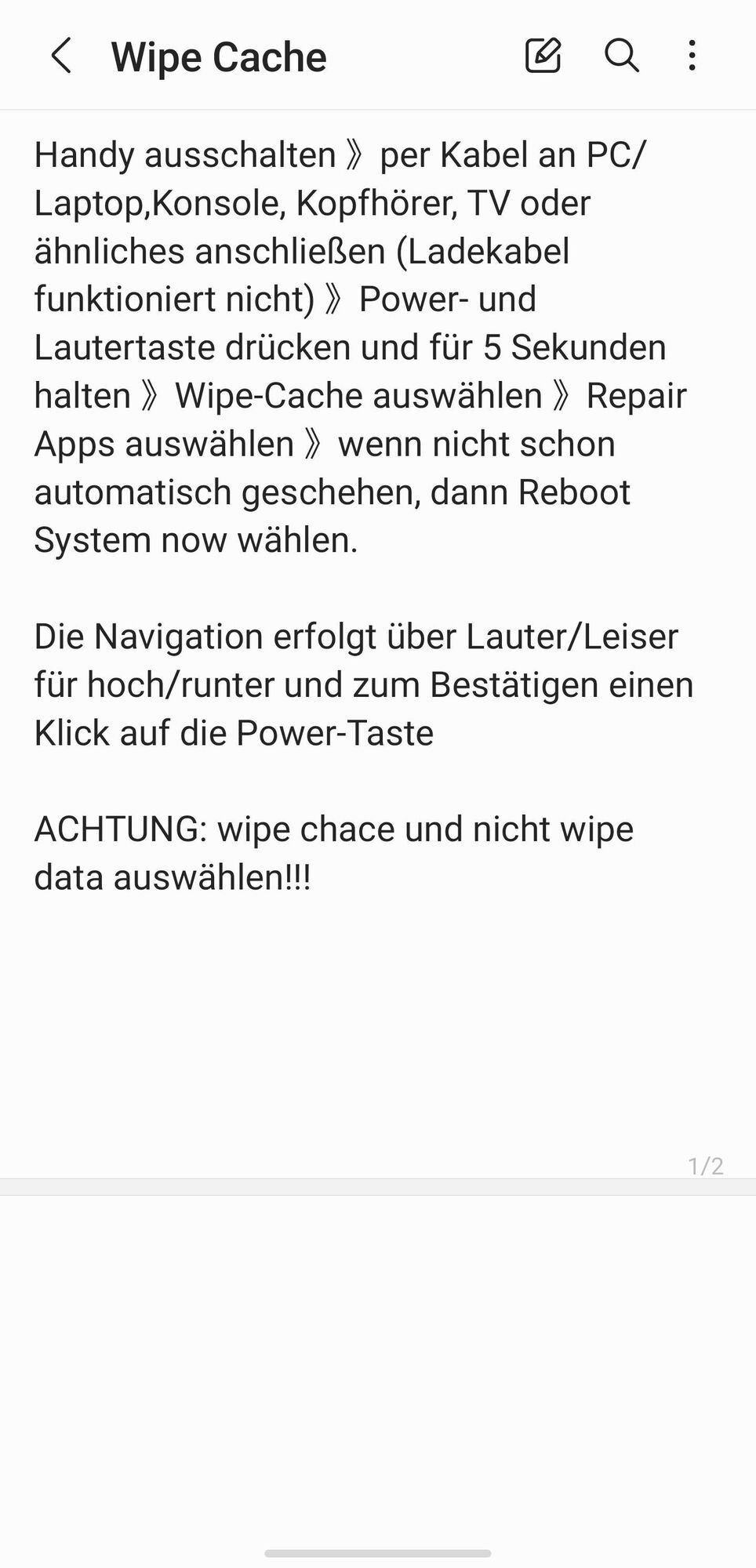Select the text Wipe-Cache auswählen
756x1568 pixels.
357,395
